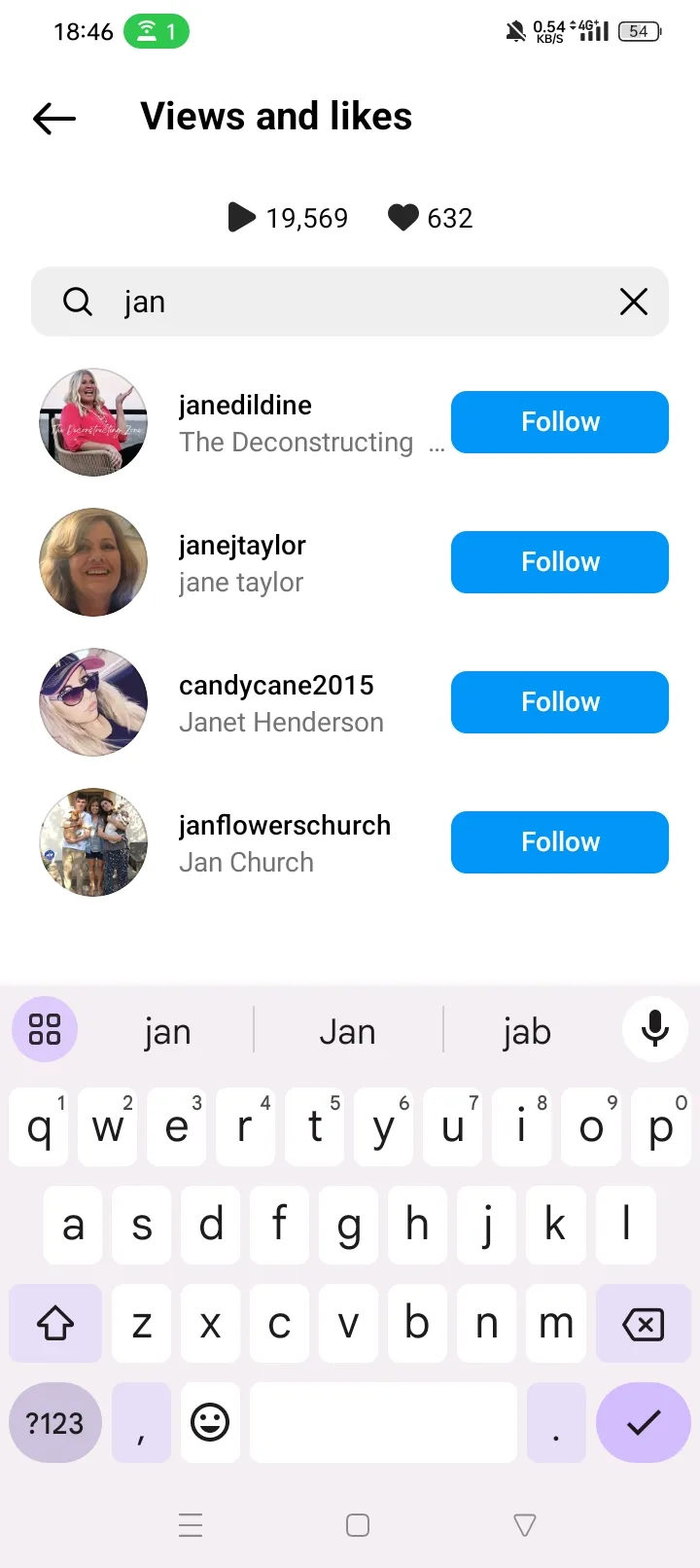Switch keyboard to ?123 symbols

click(x=54, y=1423)
